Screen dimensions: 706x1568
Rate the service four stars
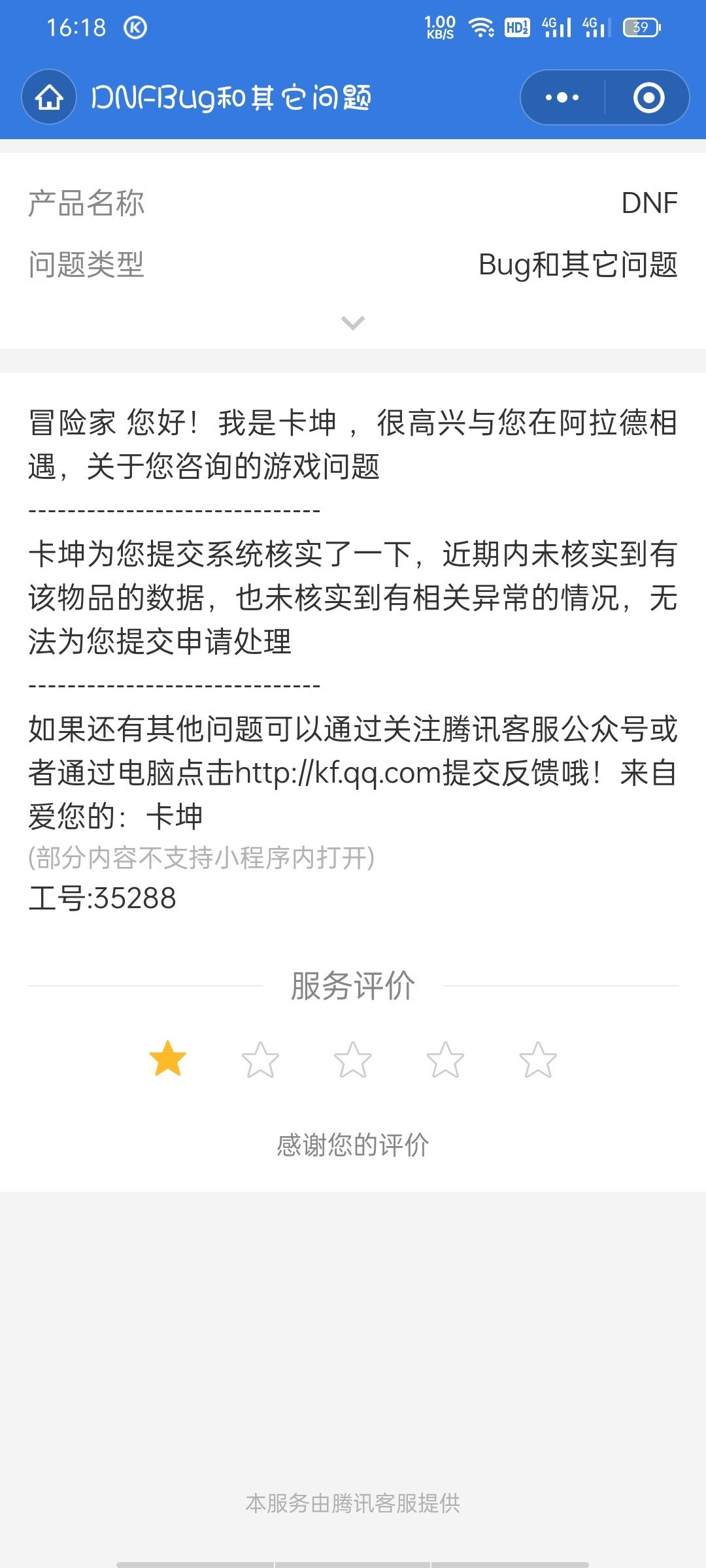point(445,1059)
